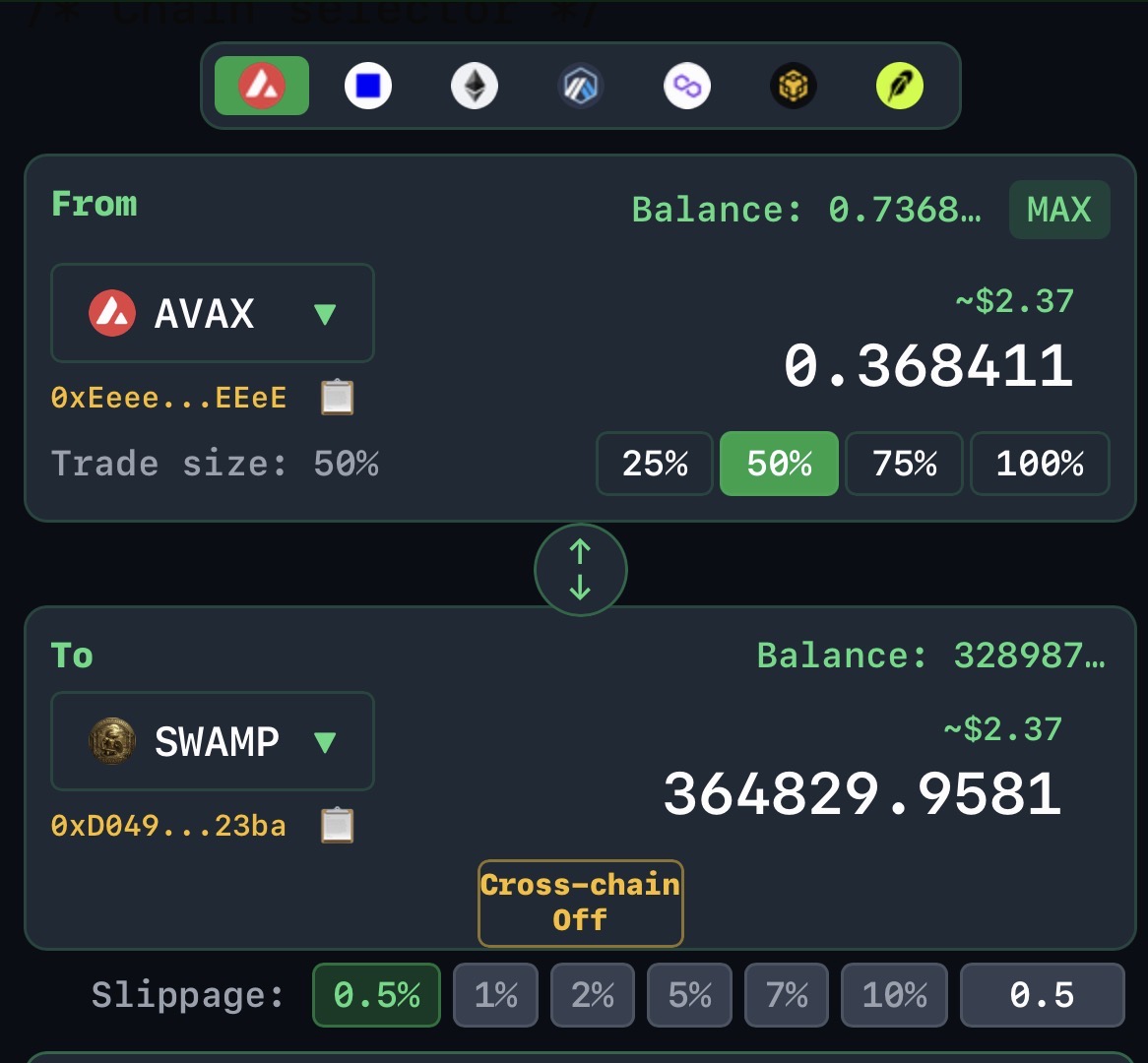1148x1063 pixels.
Task: Set slippage to 1%
Action: point(495,995)
